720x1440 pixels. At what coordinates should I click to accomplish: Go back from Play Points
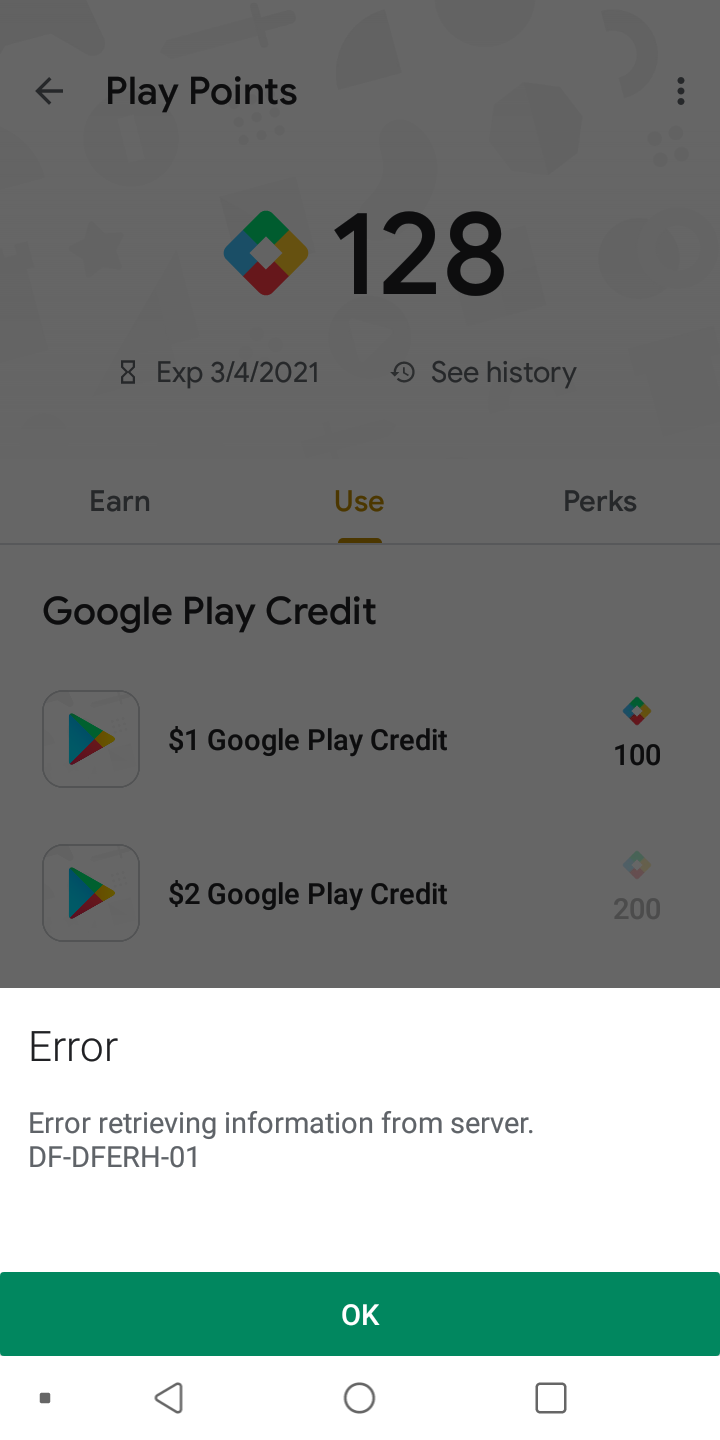point(49,92)
